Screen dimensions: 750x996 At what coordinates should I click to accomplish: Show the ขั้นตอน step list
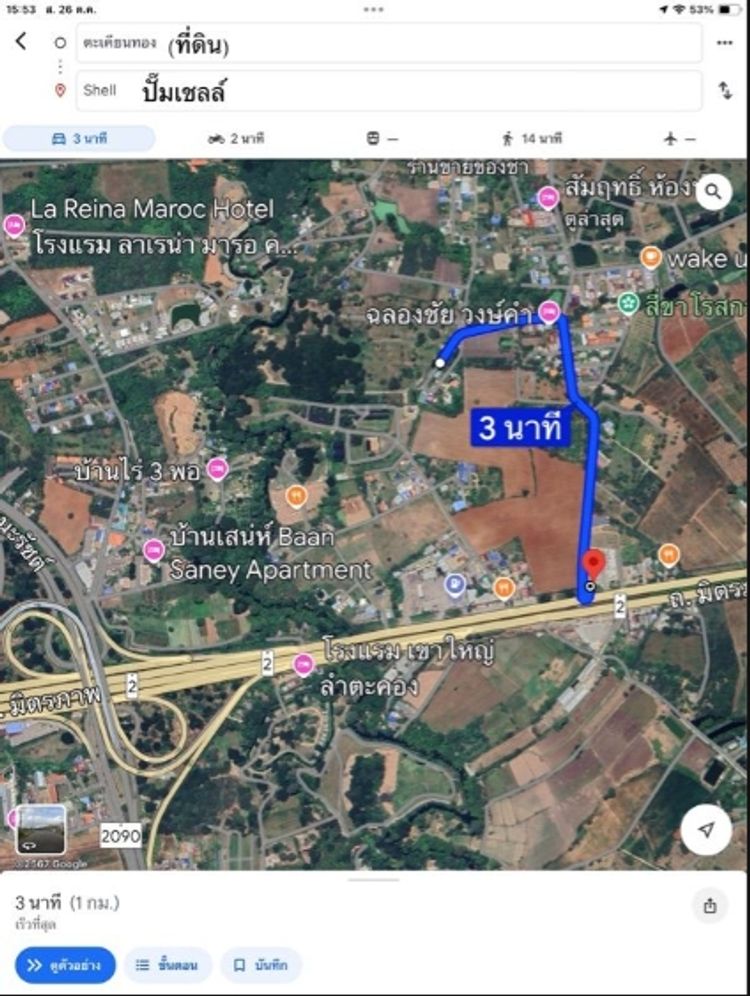click(167, 965)
